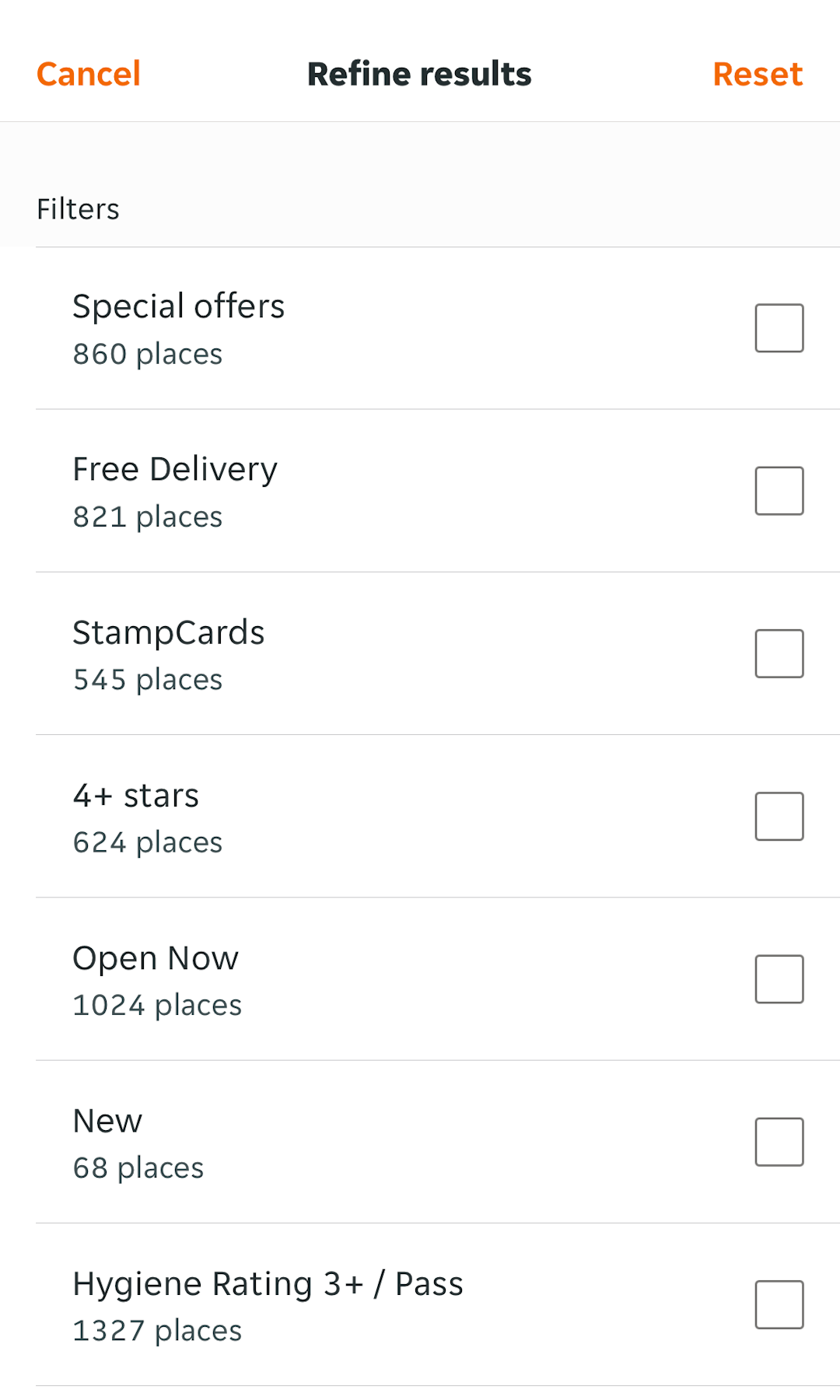Click the Refine results title
The height and width of the screenshot is (1400, 840).
(419, 73)
